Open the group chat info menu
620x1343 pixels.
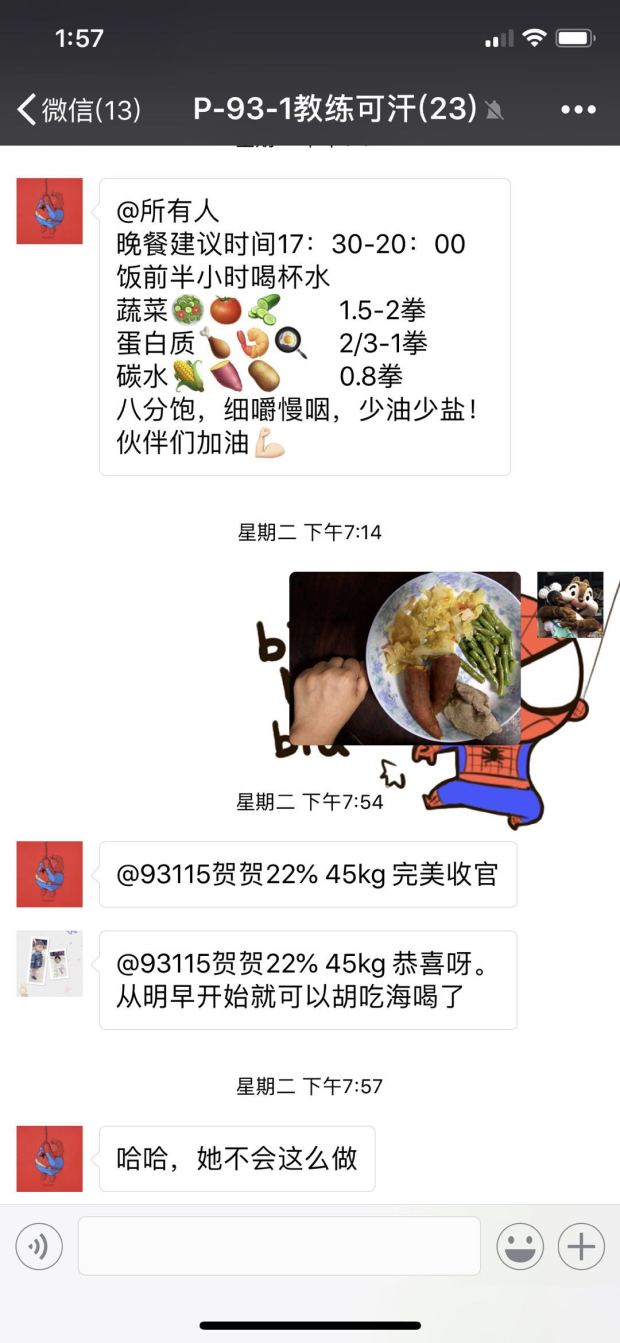click(x=578, y=109)
